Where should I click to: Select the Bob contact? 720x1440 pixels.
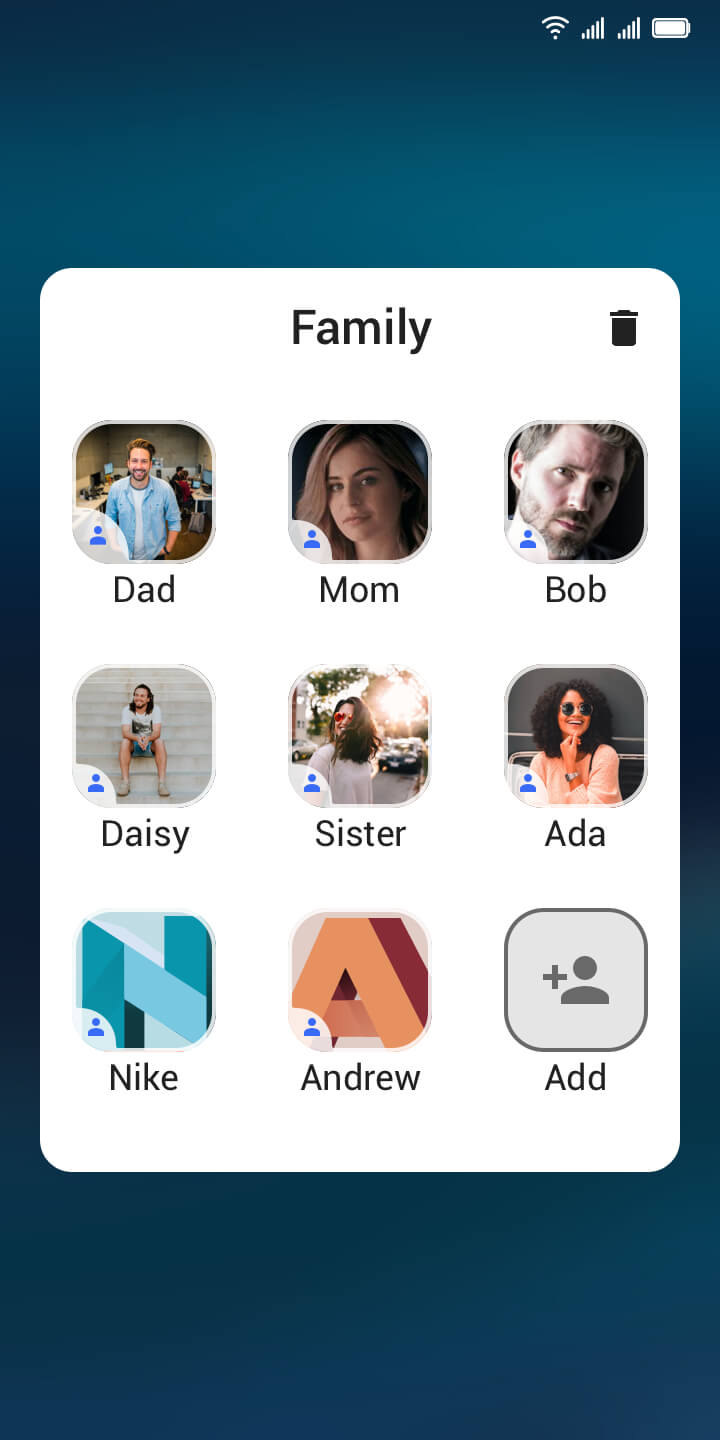[576, 492]
